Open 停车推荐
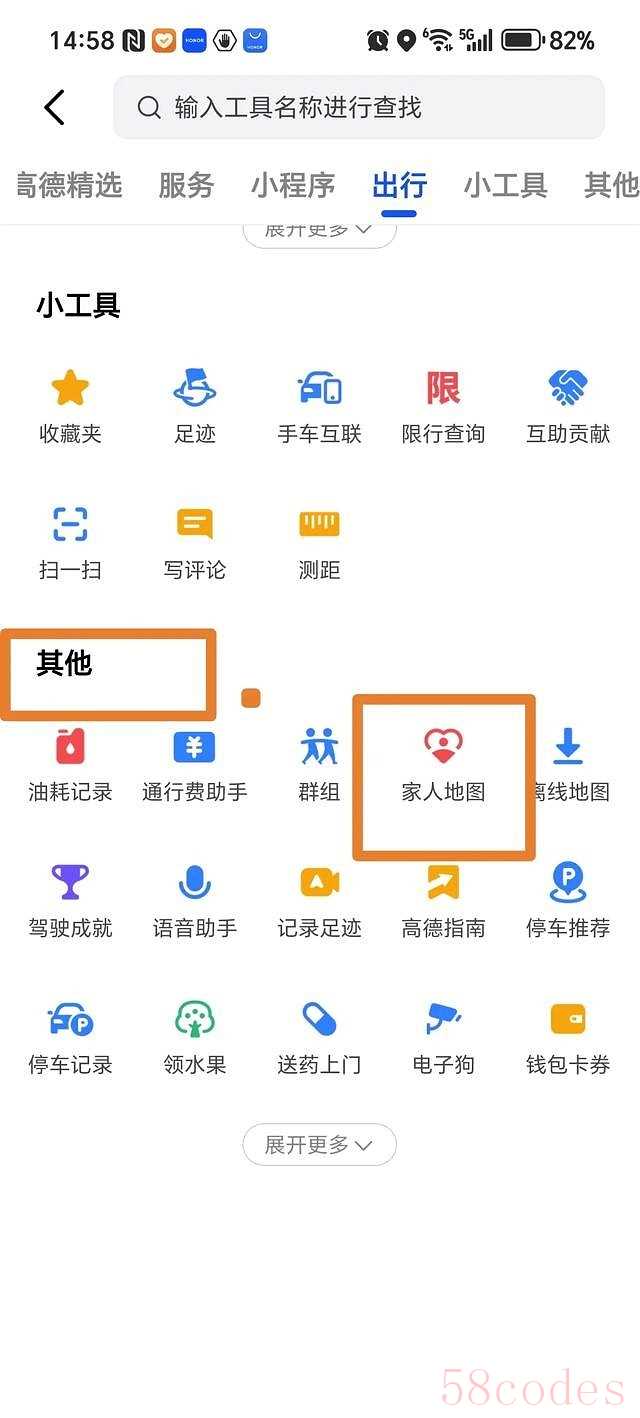The image size is (640, 1418). 568,899
